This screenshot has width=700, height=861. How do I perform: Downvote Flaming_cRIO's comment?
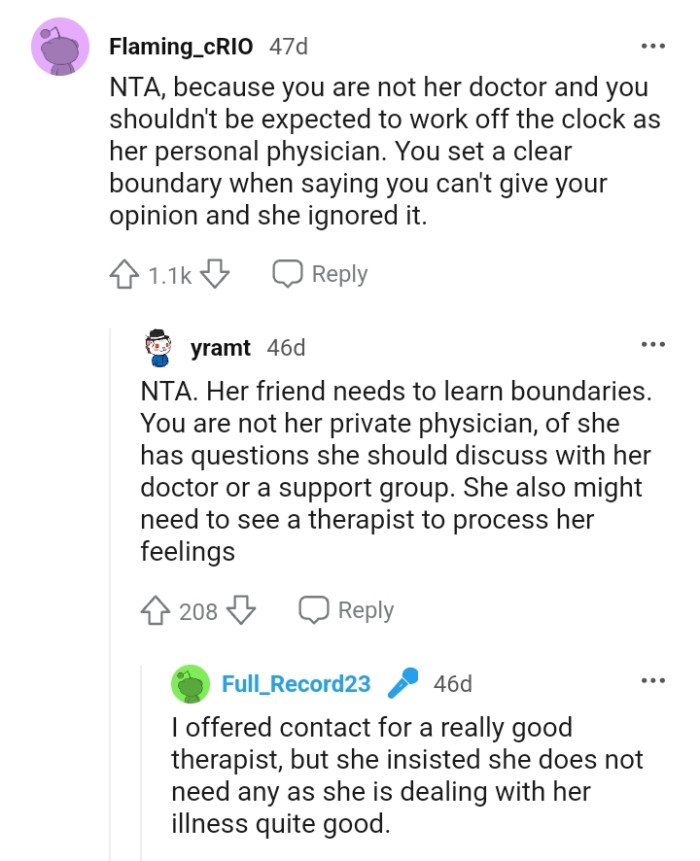(x=216, y=274)
